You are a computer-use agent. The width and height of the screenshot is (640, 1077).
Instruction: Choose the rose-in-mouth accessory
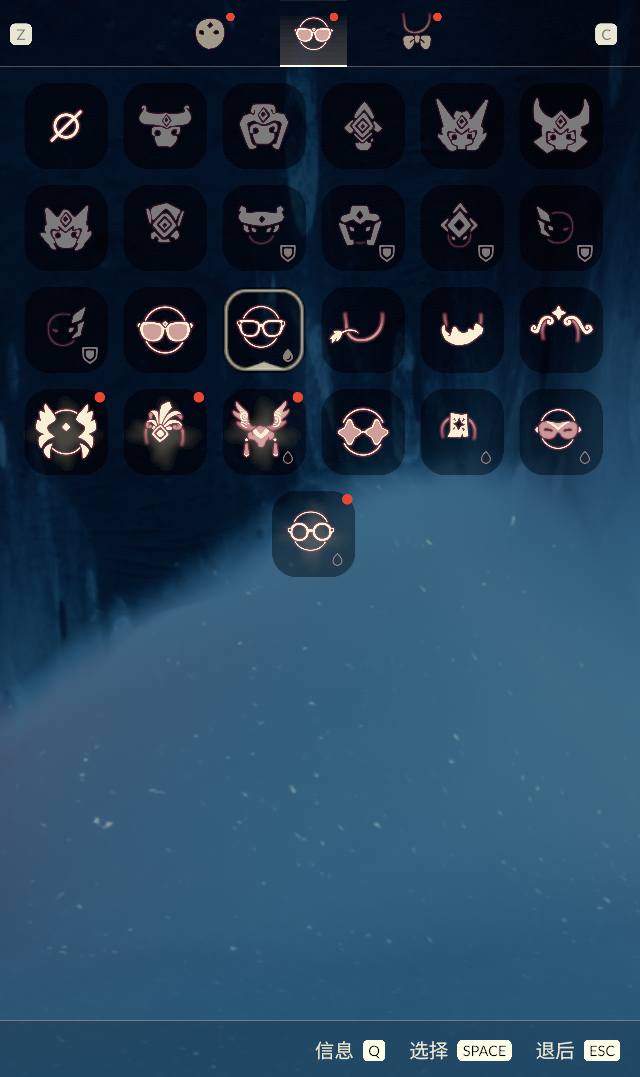pos(363,330)
